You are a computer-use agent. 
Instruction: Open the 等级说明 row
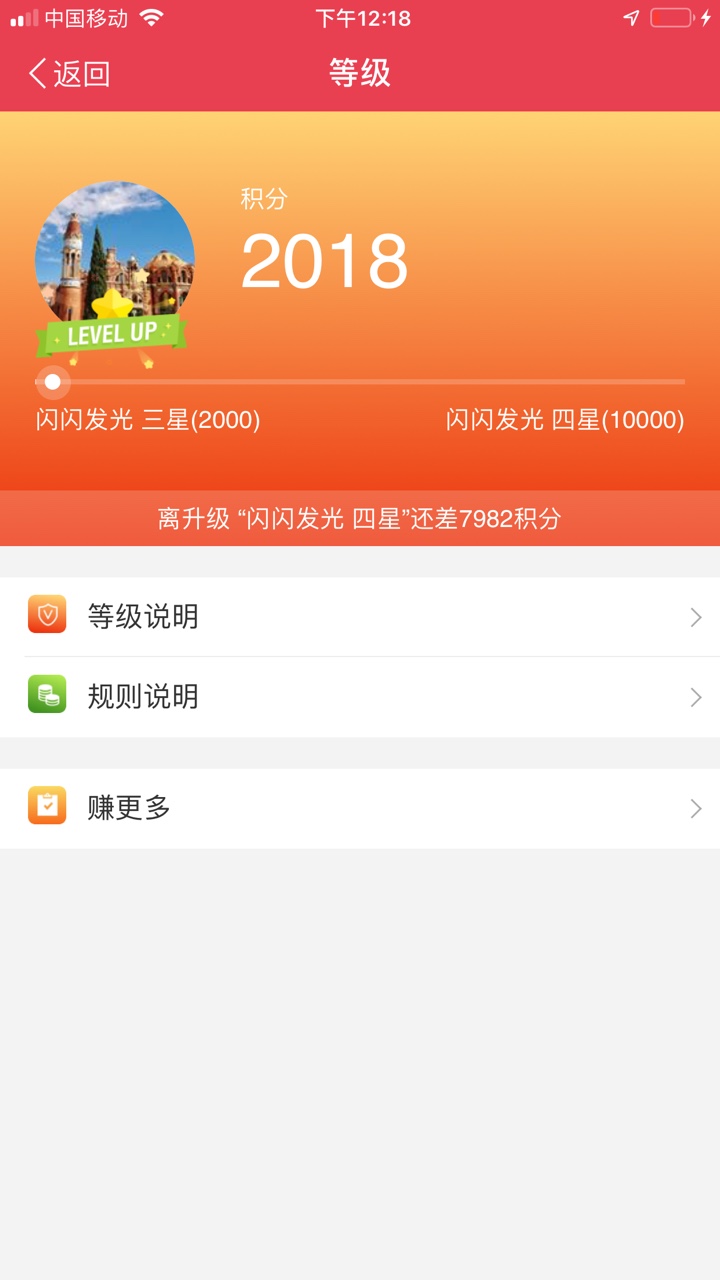click(x=360, y=616)
